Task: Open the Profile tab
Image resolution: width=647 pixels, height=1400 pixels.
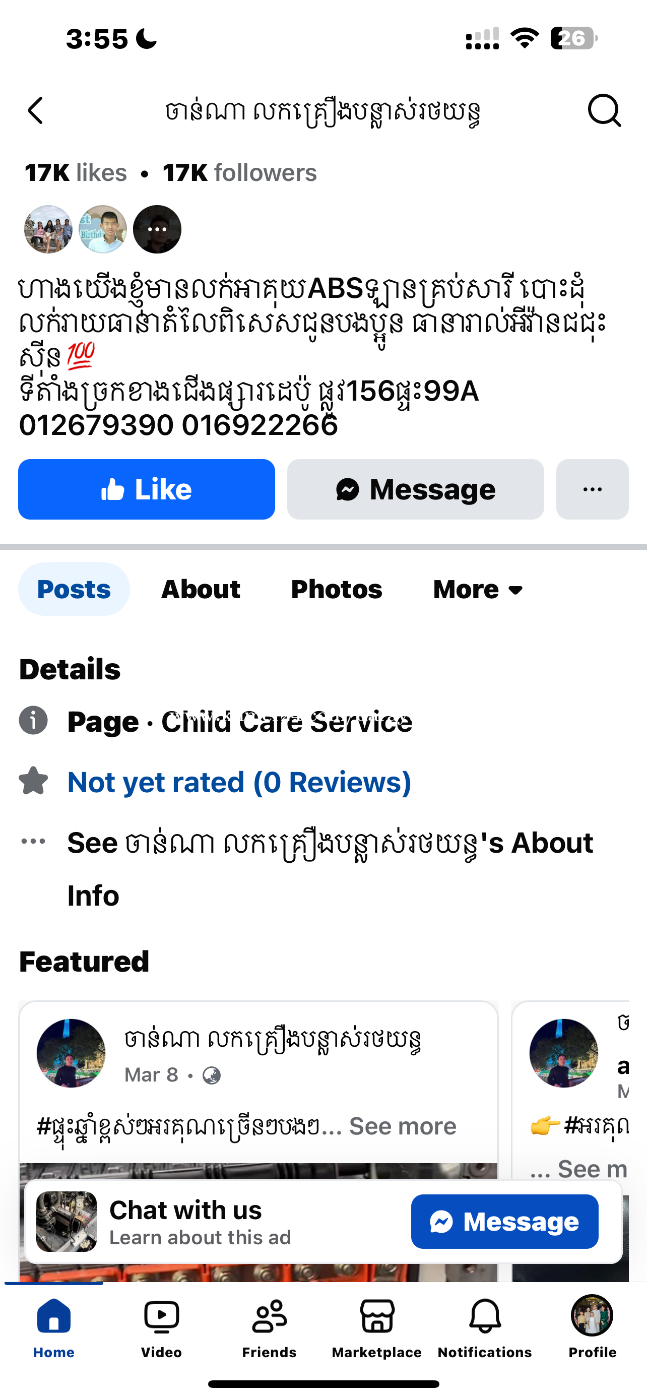Action: [x=592, y=1330]
